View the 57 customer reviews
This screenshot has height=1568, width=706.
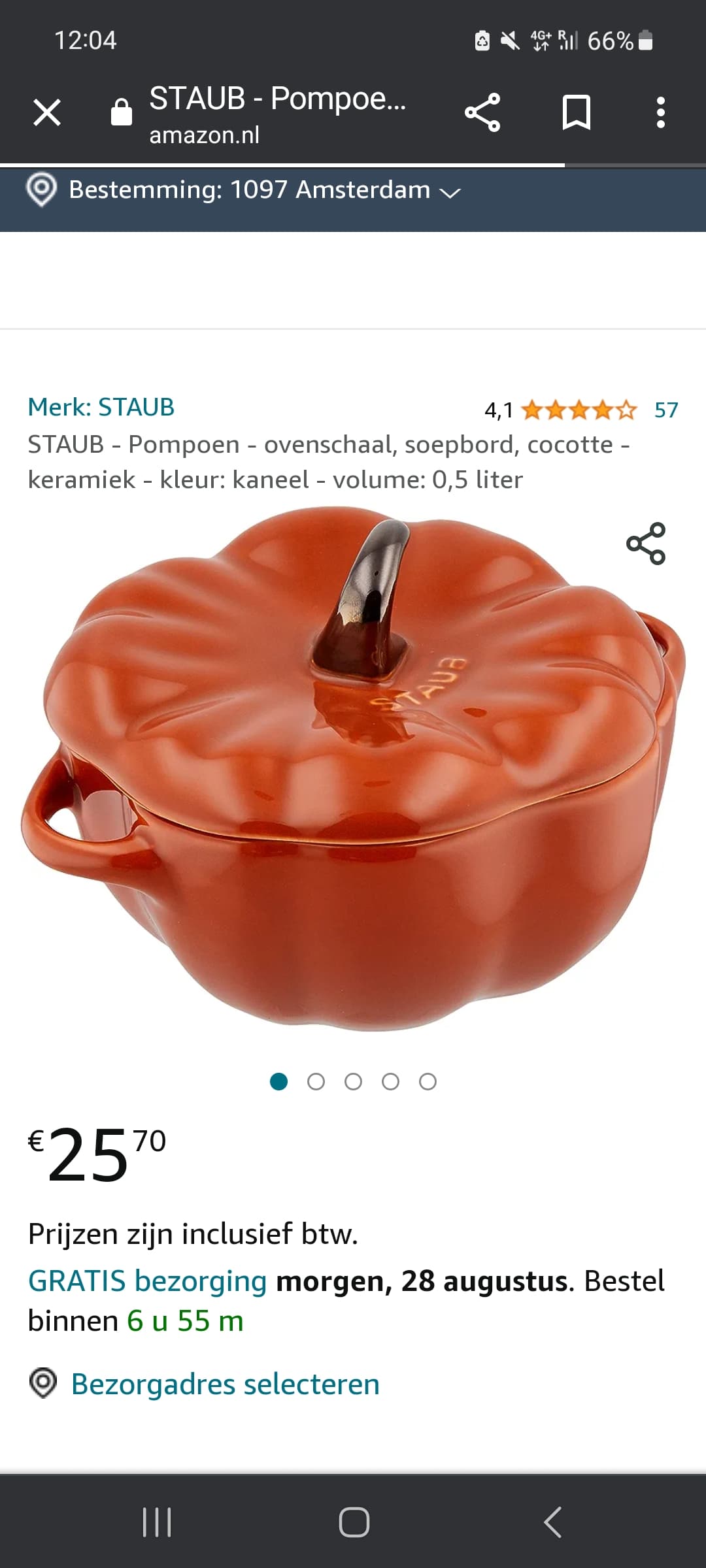coord(666,410)
